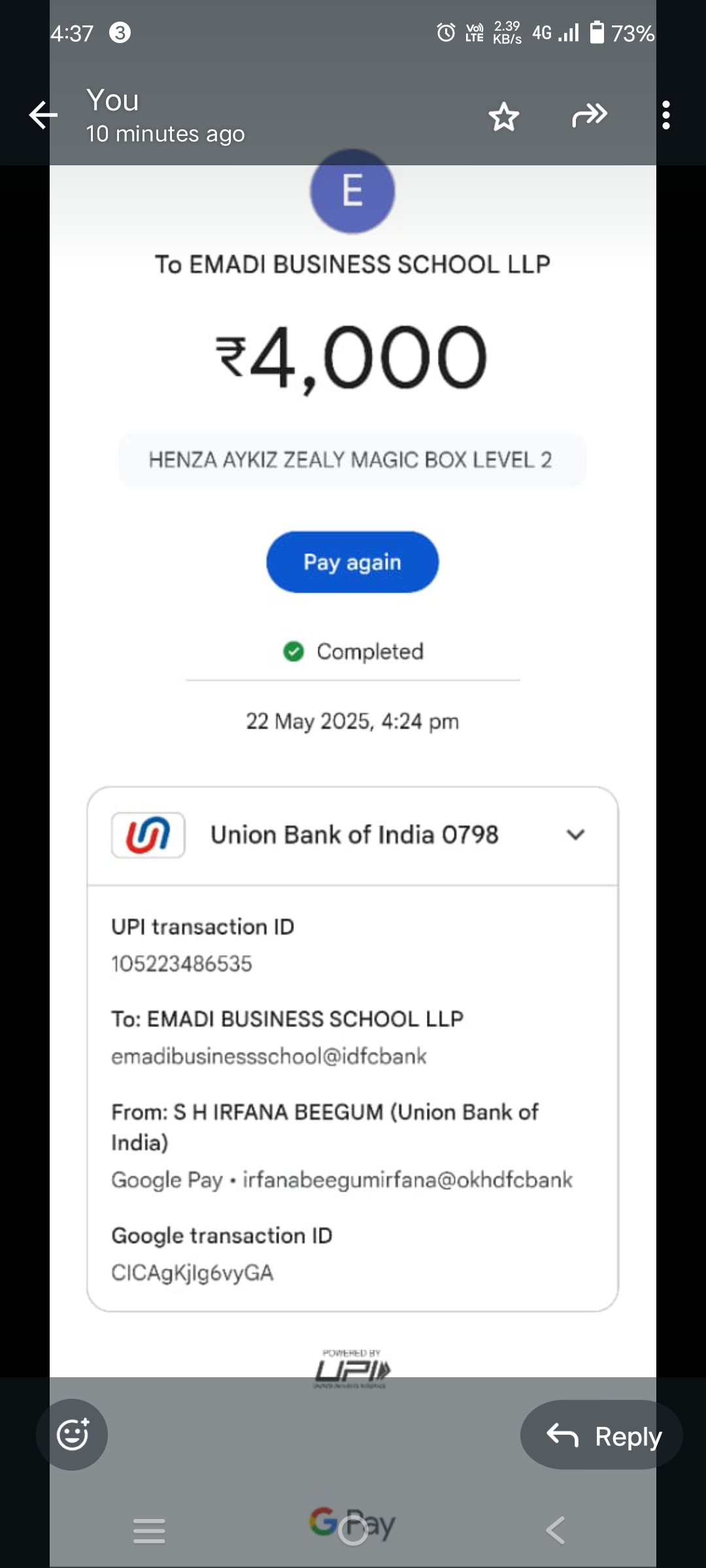Tap the Reply button
The image size is (706, 1568).
[x=601, y=1435]
